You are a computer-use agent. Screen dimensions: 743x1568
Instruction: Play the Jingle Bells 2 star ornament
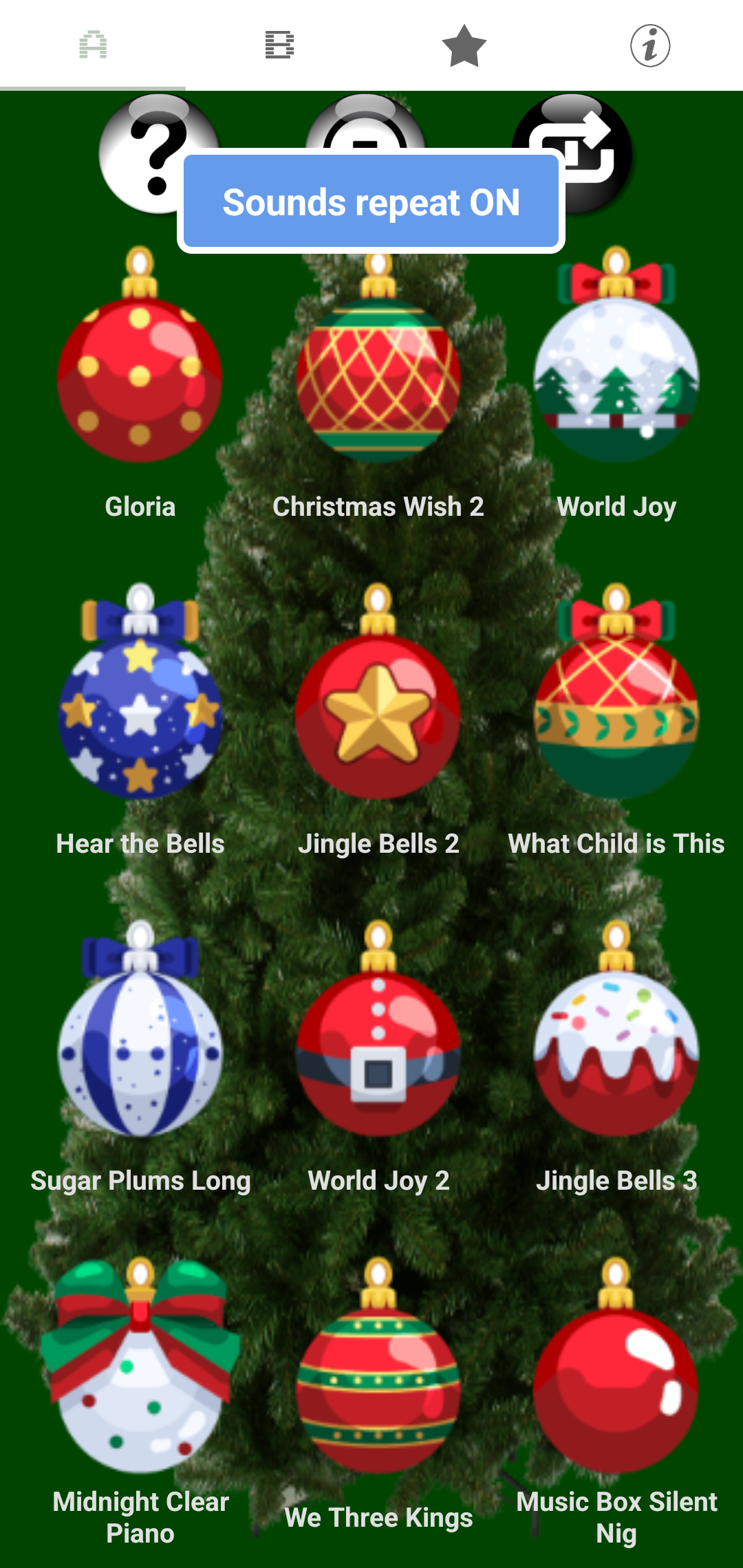tap(377, 715)
